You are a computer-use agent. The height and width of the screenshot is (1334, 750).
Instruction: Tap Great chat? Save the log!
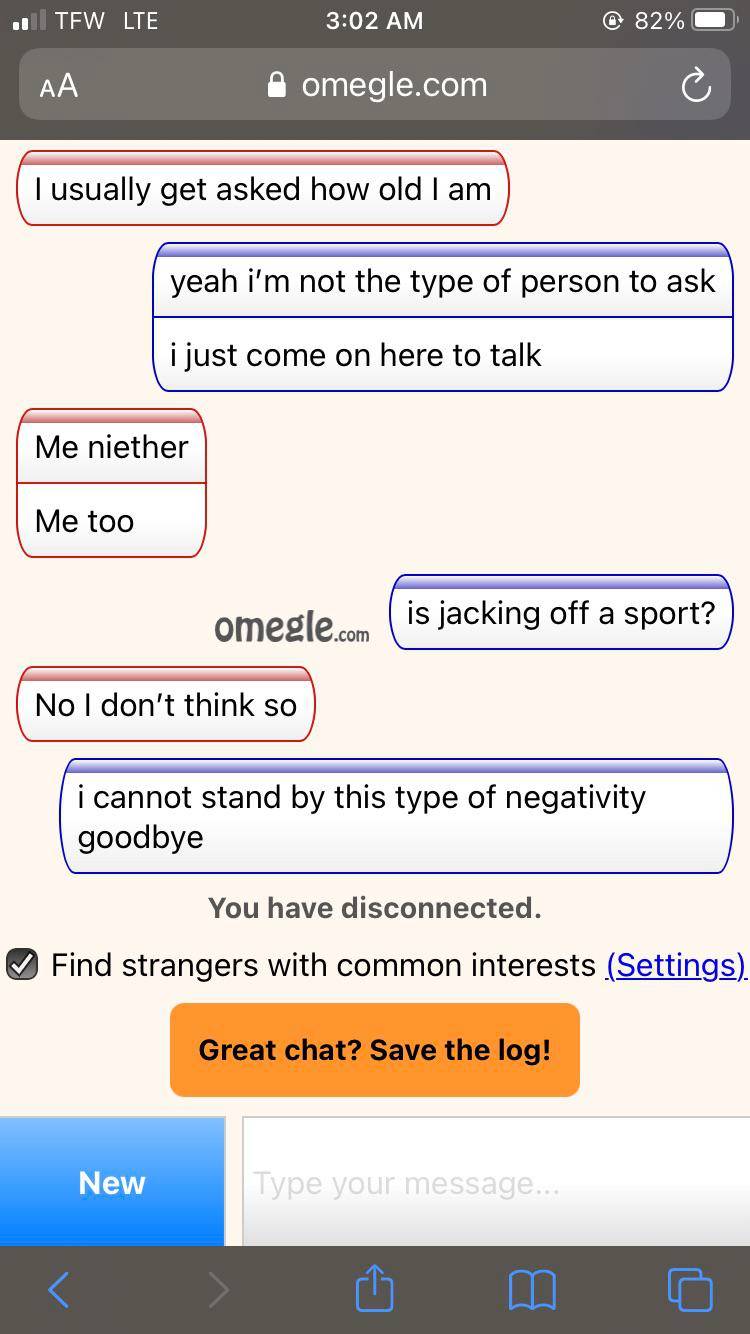[x=374, y=1050]
